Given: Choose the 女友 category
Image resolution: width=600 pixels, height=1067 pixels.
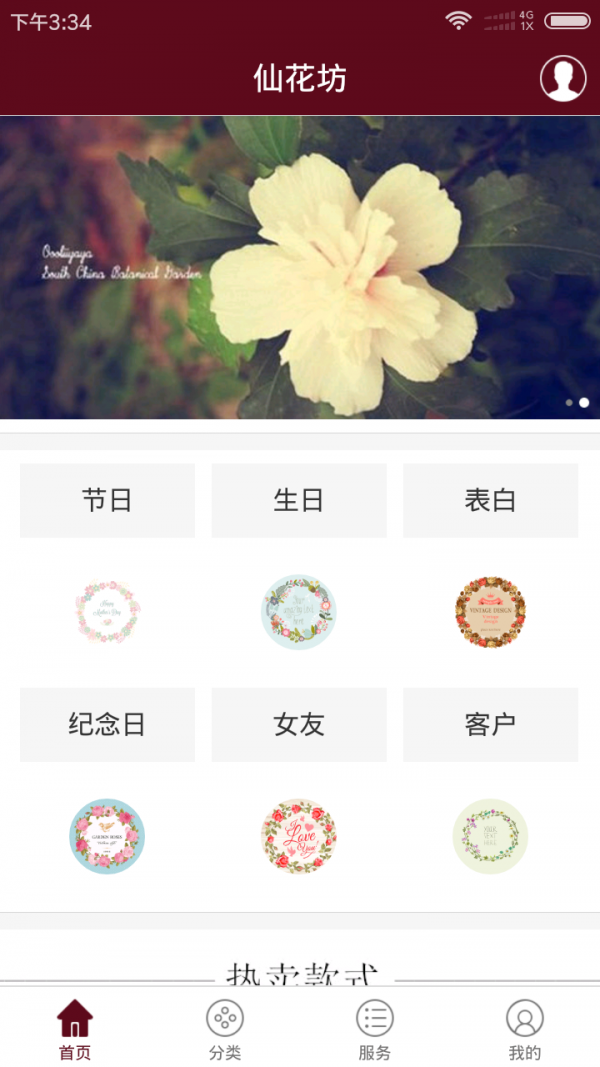Looking at the screenshot, I should (299, 724).
